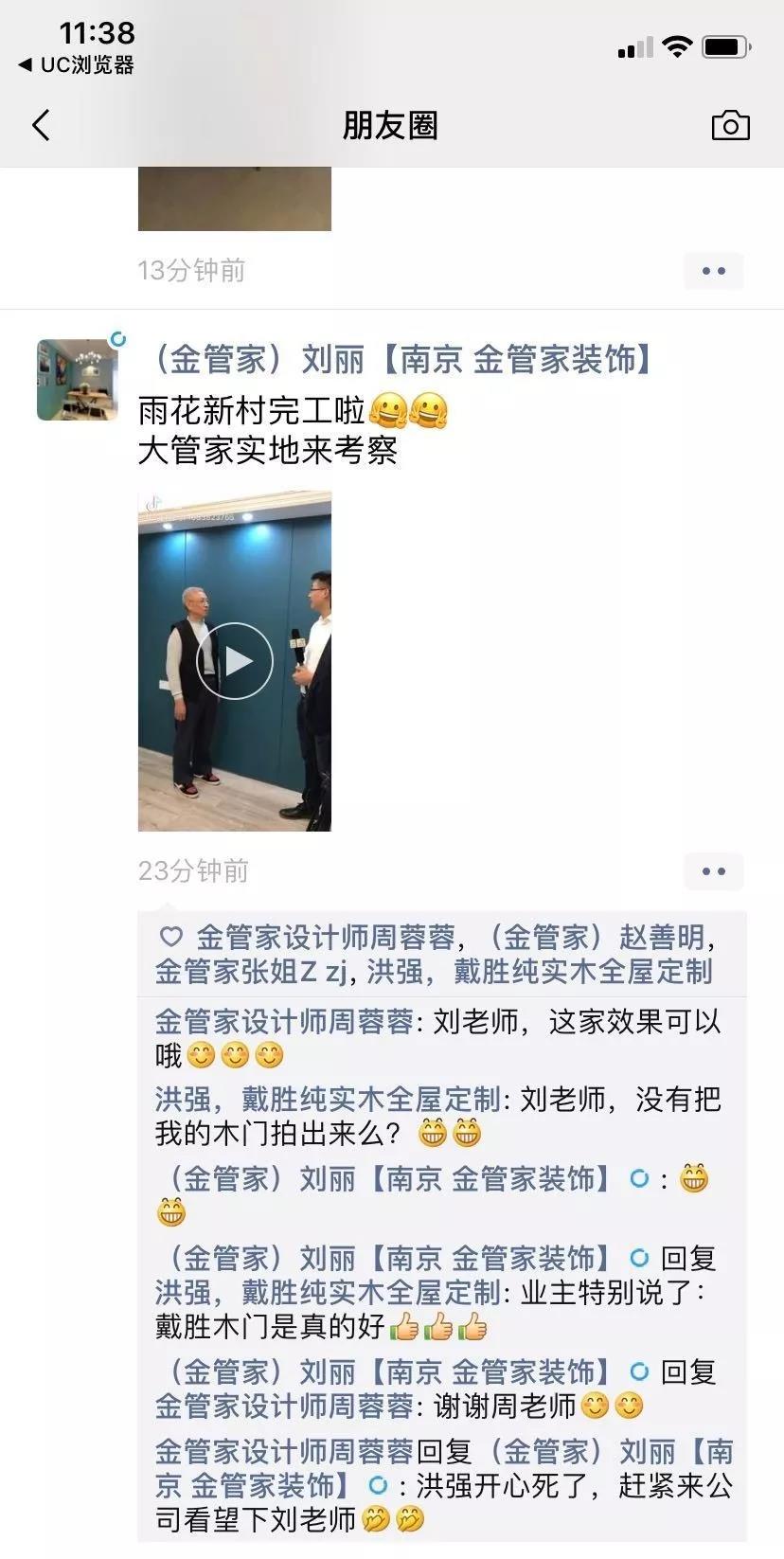This screenshot has height=1559, width=784.
Task: Open the partially visible photo in the 13分钟前 post
Action: tap(235, 199)
